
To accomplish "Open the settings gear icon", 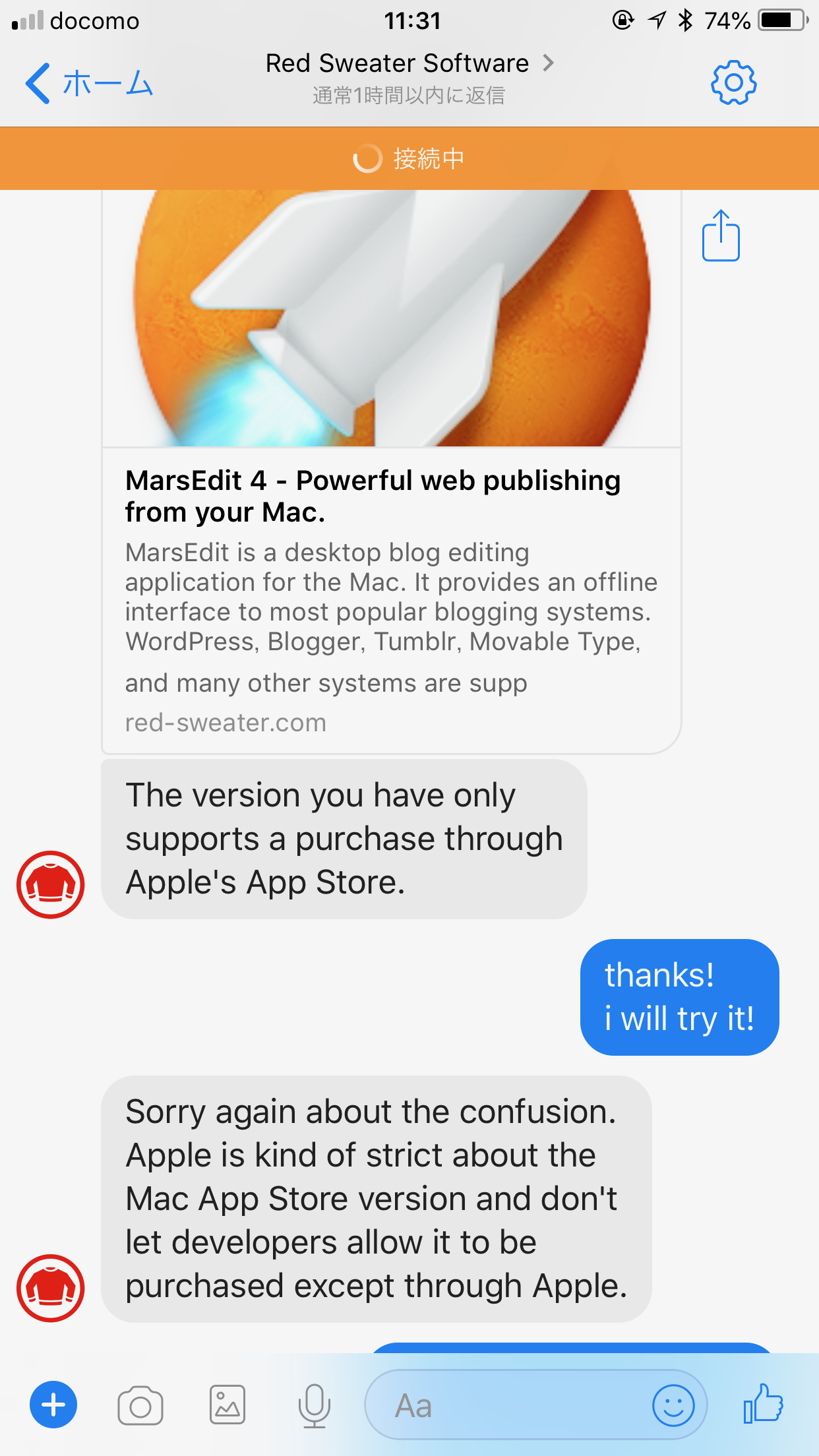I will click(x=733, y=84).
